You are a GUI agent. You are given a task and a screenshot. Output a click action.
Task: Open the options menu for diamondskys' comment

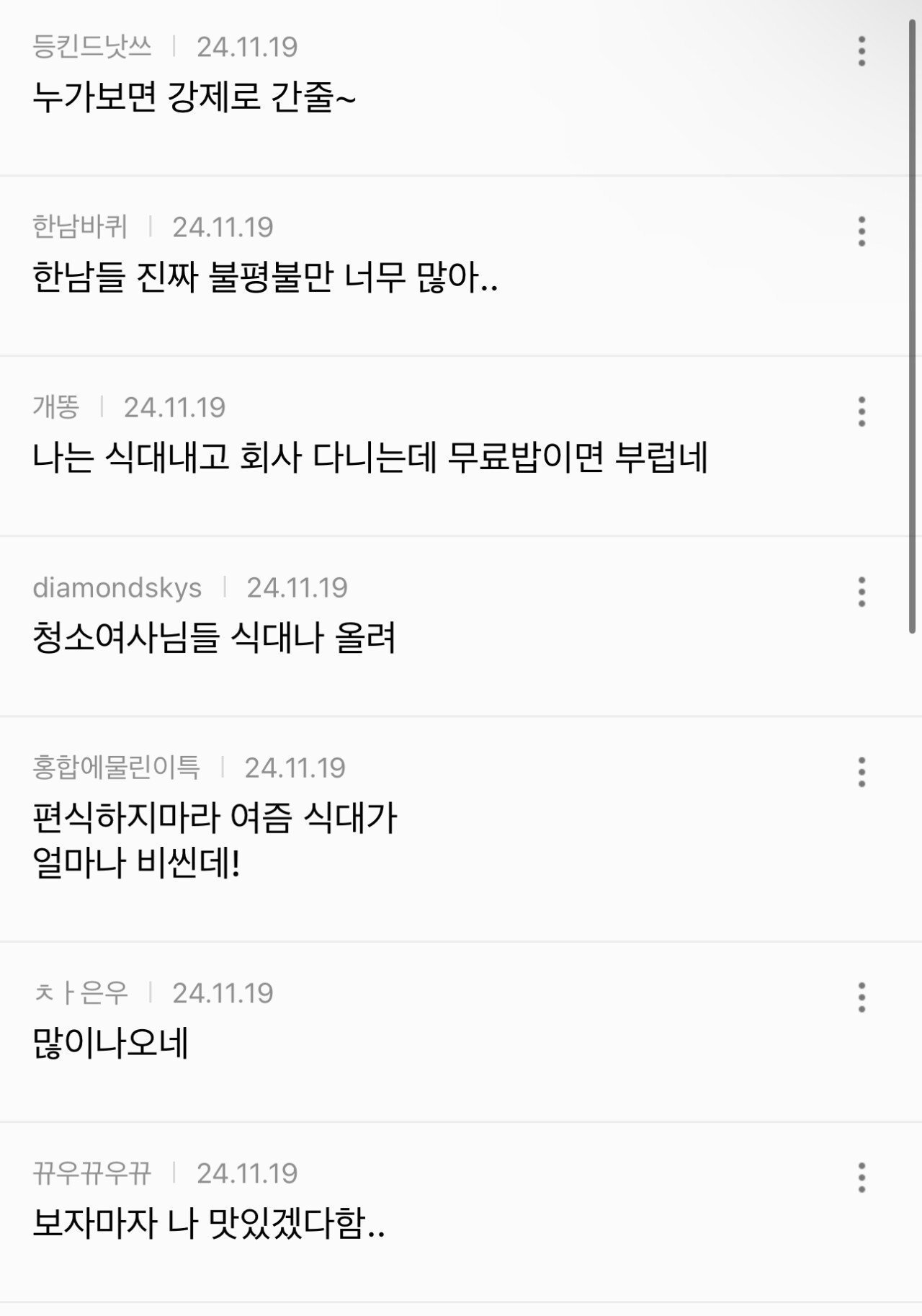861,592
